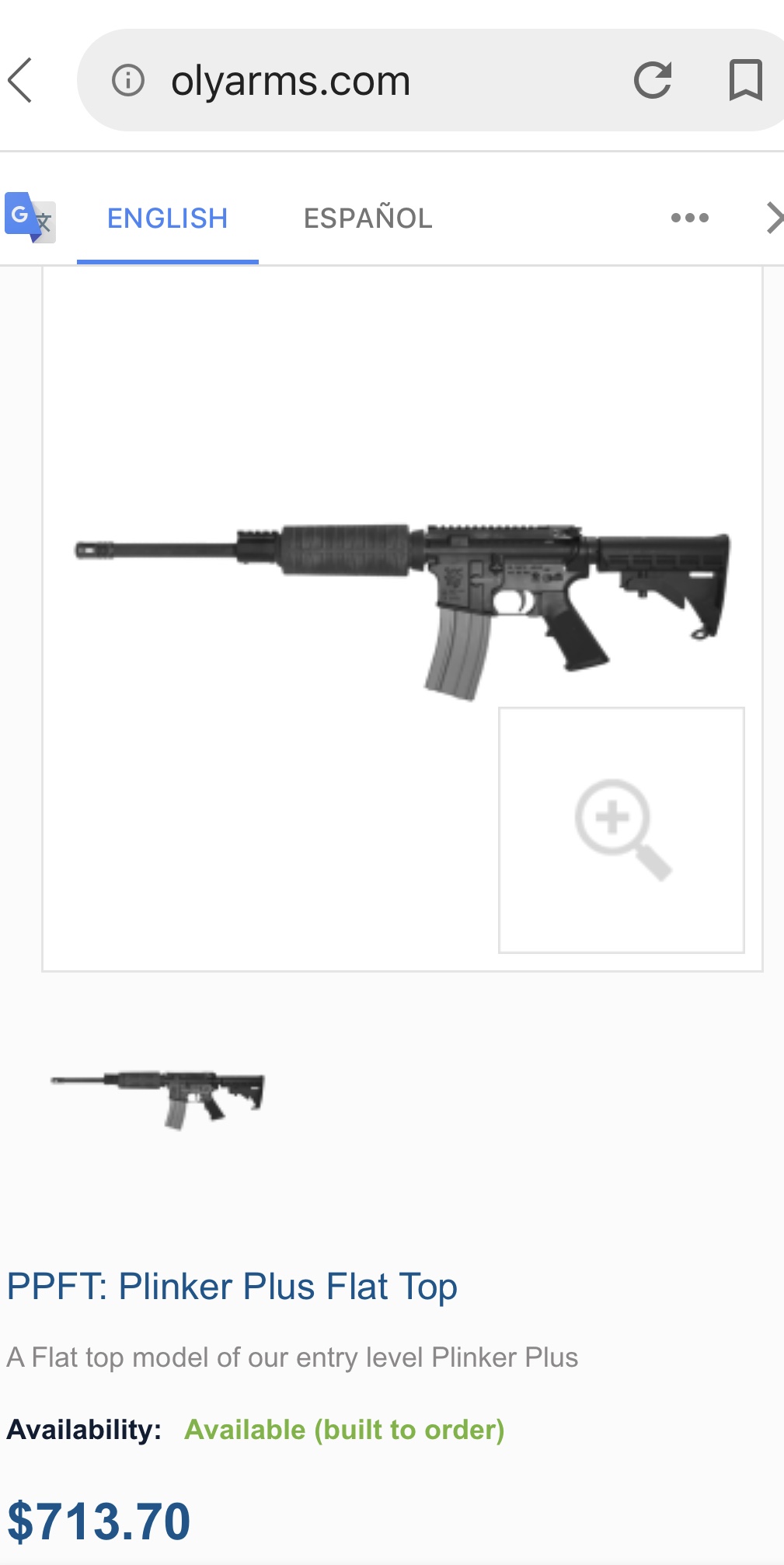Switch translation to English
Screen dimensions: 784x1565
(x=167, y=218)
